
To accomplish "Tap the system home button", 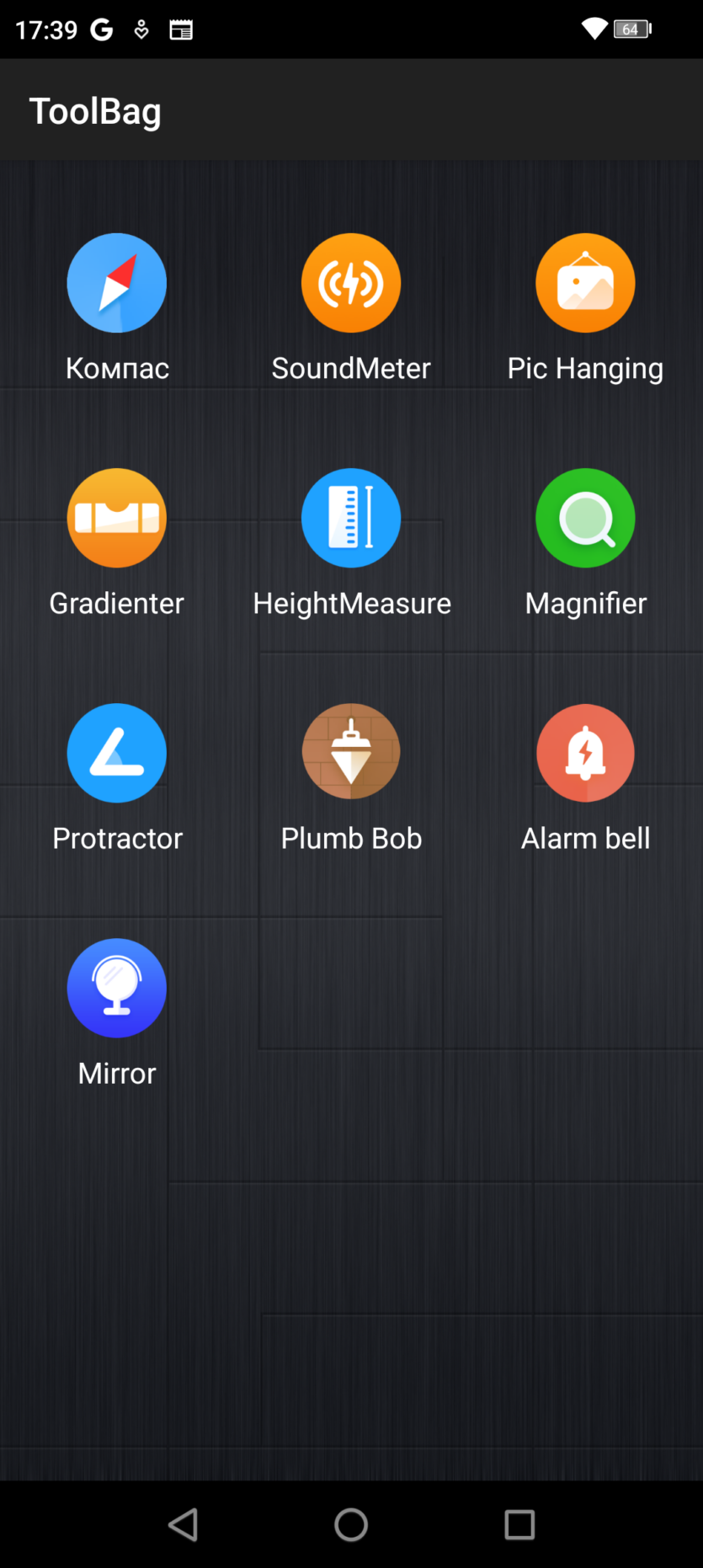I will 351,1524.
